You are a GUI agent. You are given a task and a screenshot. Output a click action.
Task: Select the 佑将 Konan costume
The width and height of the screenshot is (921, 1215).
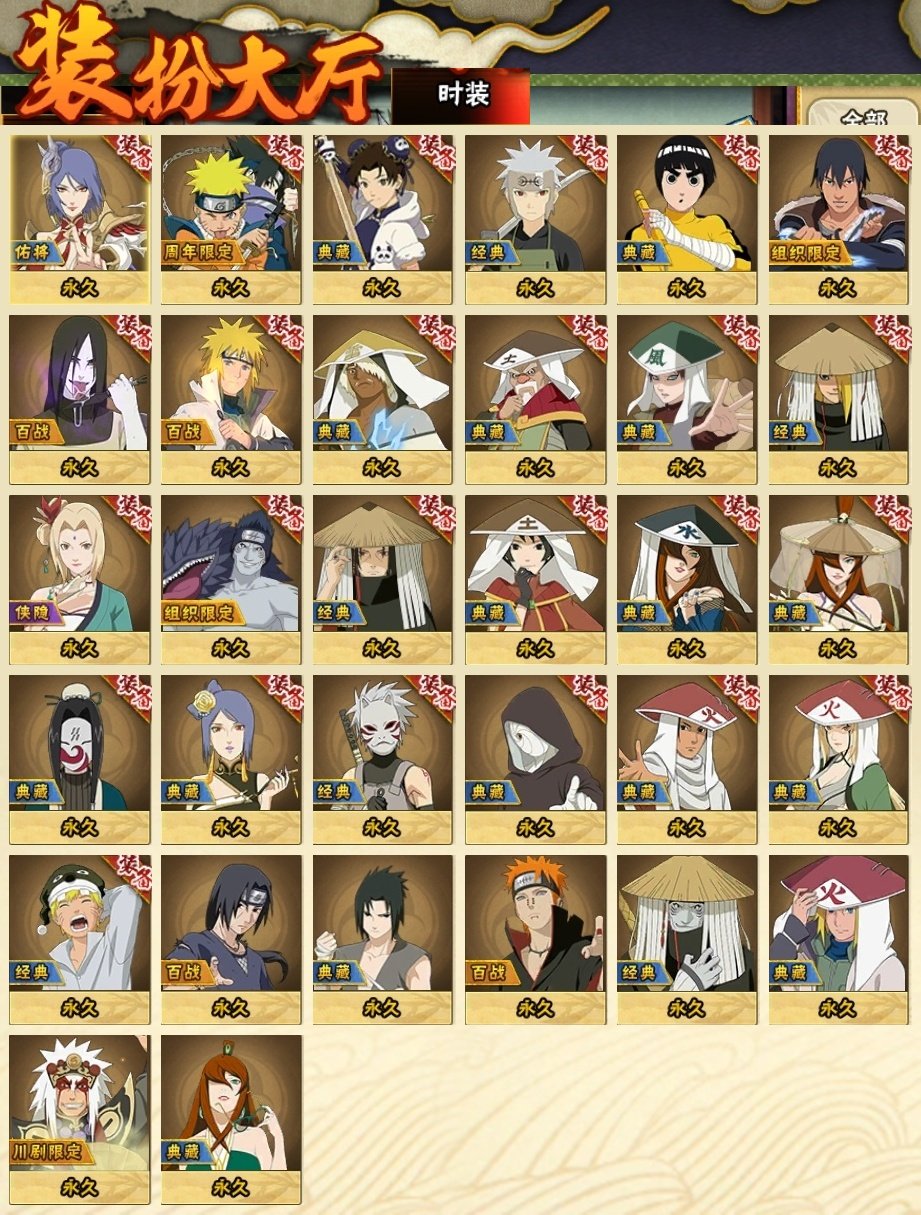[79, 205]
